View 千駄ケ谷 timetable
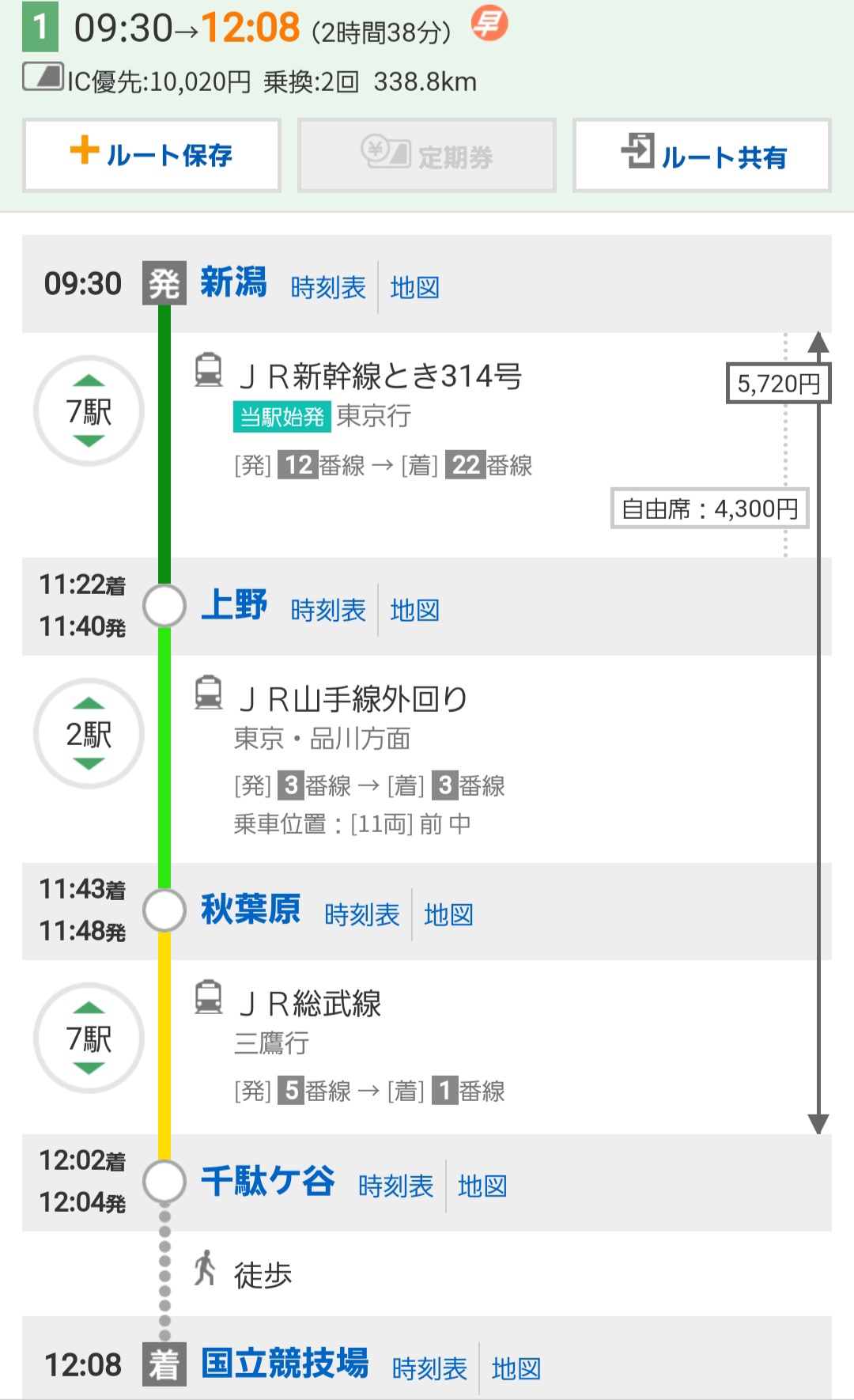This screenshot has width=854, height=1400. click(x=396, y=1186)
